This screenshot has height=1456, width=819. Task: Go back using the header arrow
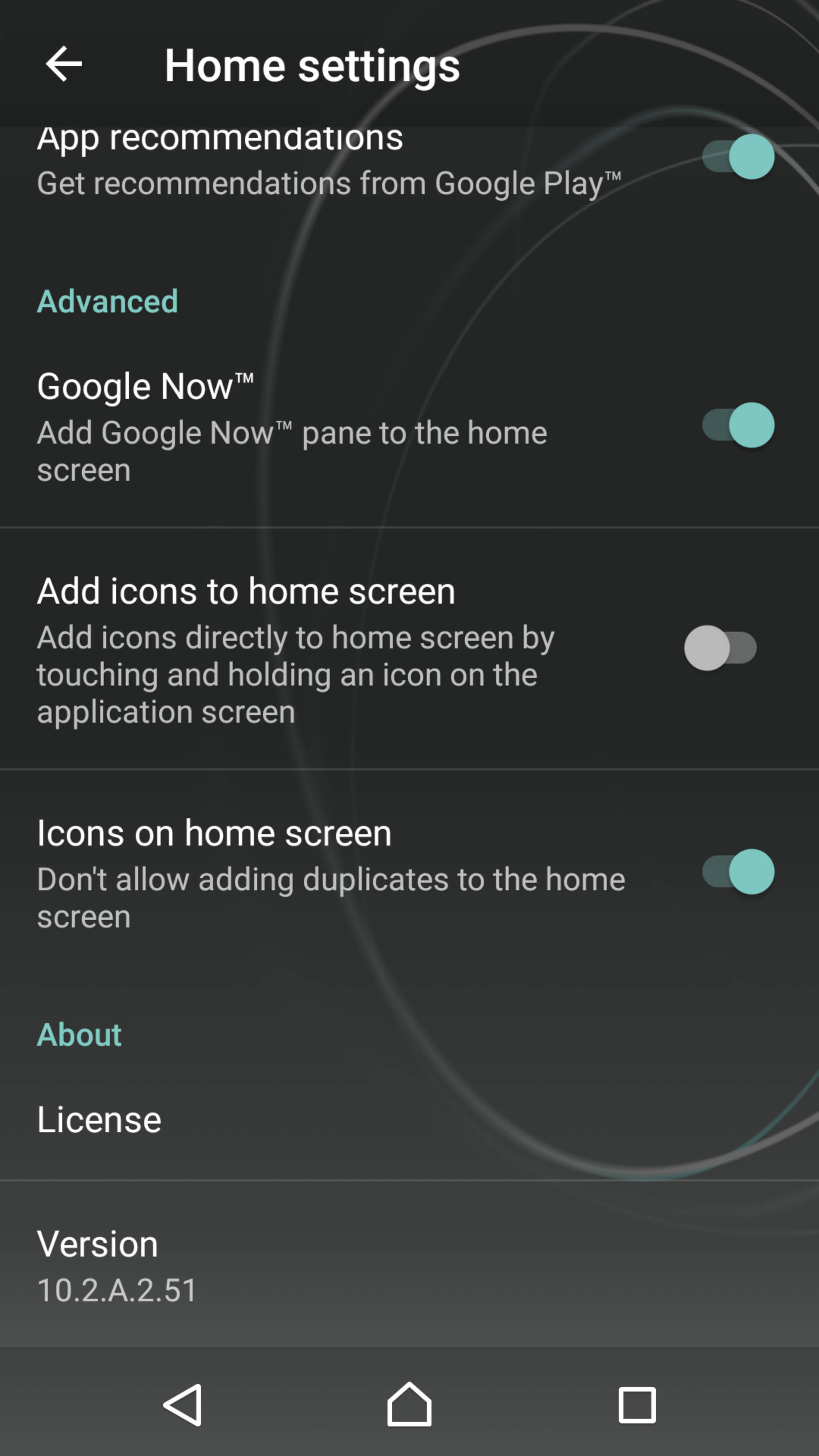point(64,64)
